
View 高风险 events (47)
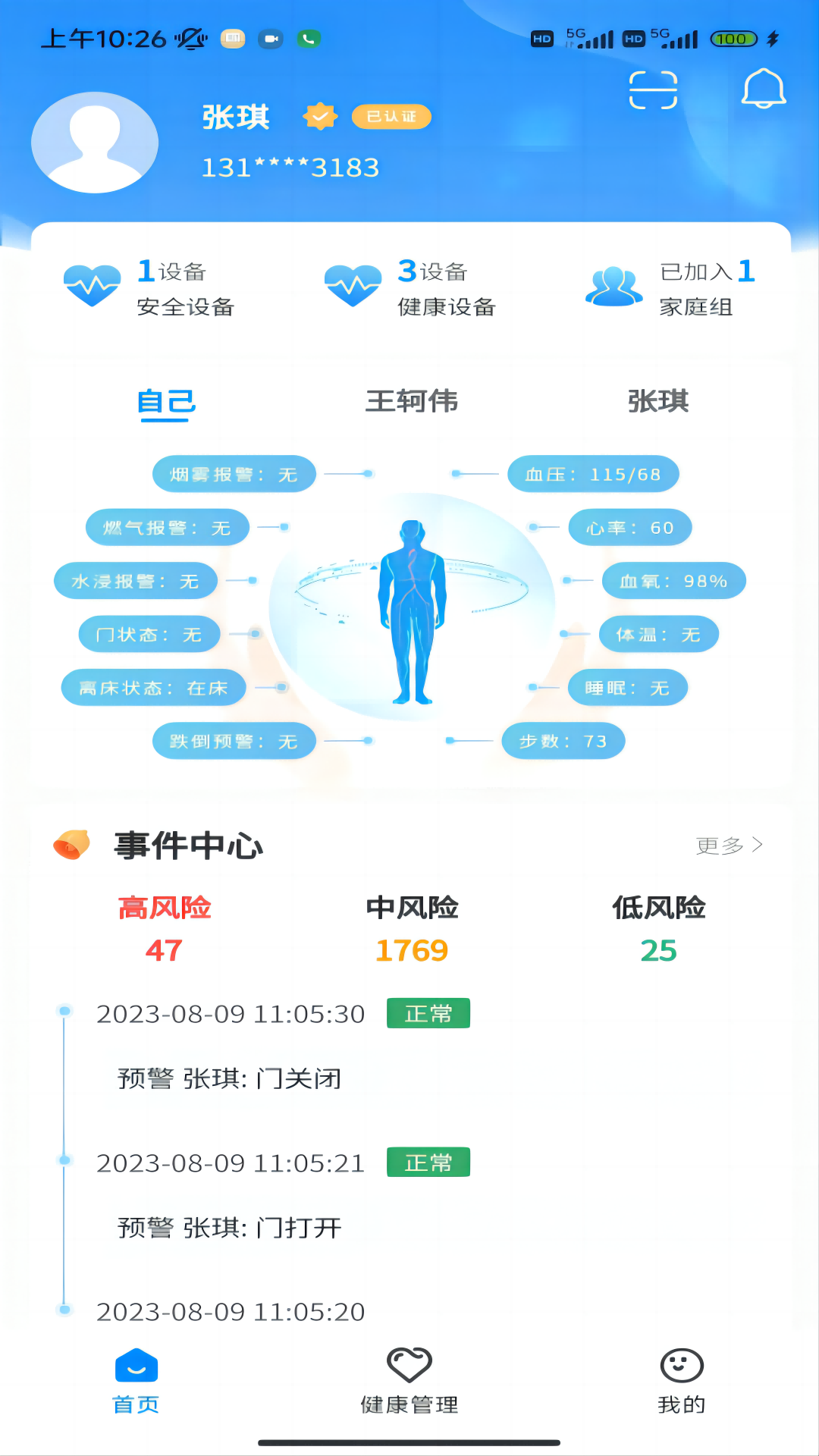coord(165,929)
